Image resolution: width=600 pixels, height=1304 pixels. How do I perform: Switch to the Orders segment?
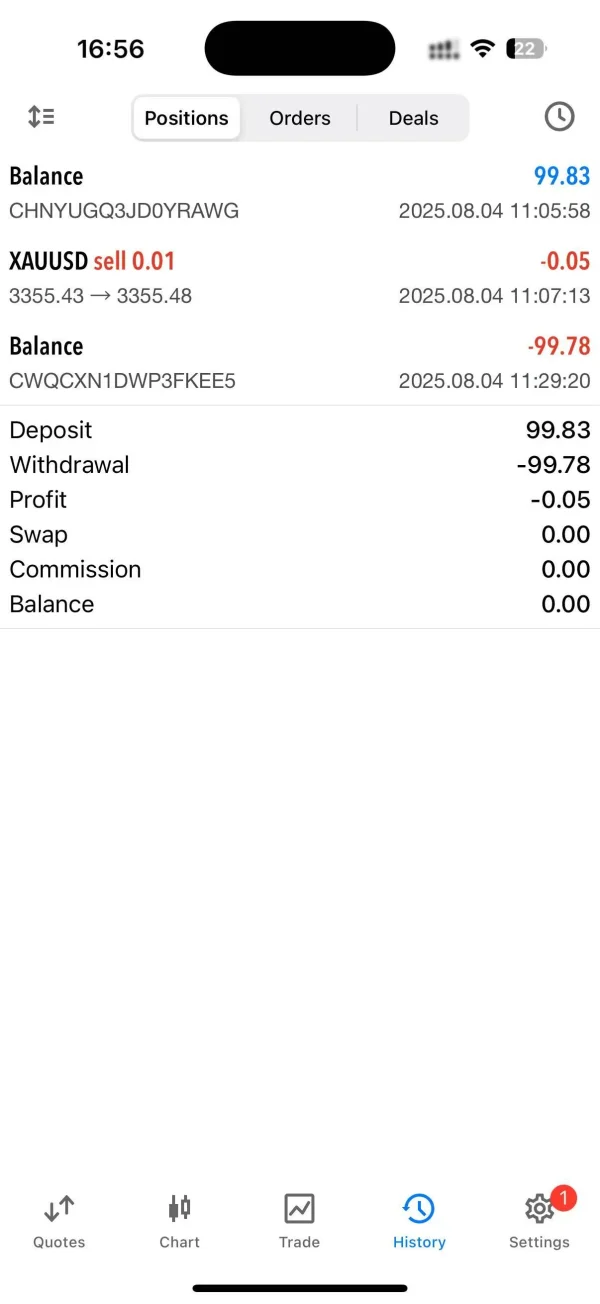tap(300, 118)
